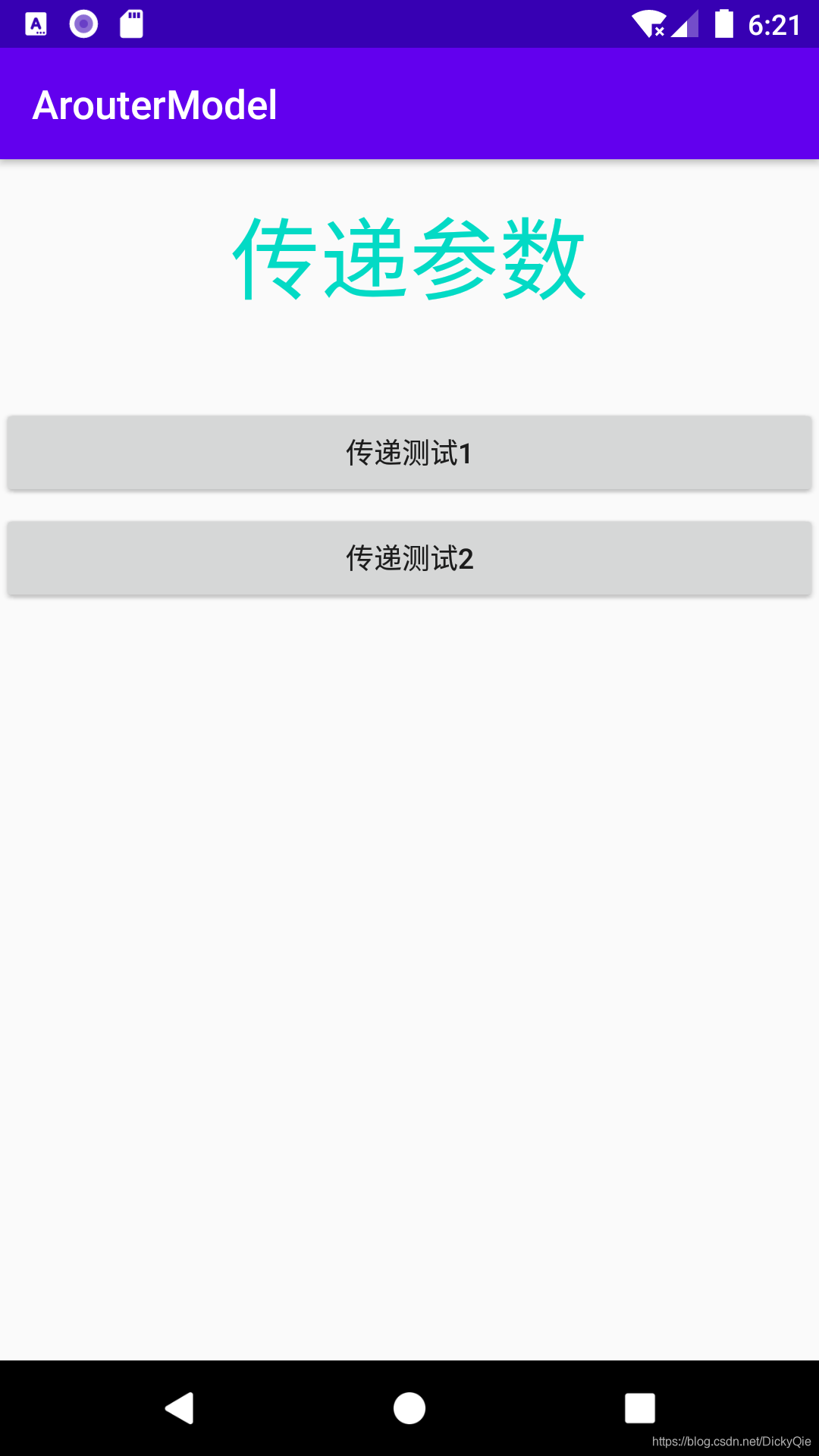Open the recent apps square button
Screen dimensions: 819x1456
click(639, 1408)
